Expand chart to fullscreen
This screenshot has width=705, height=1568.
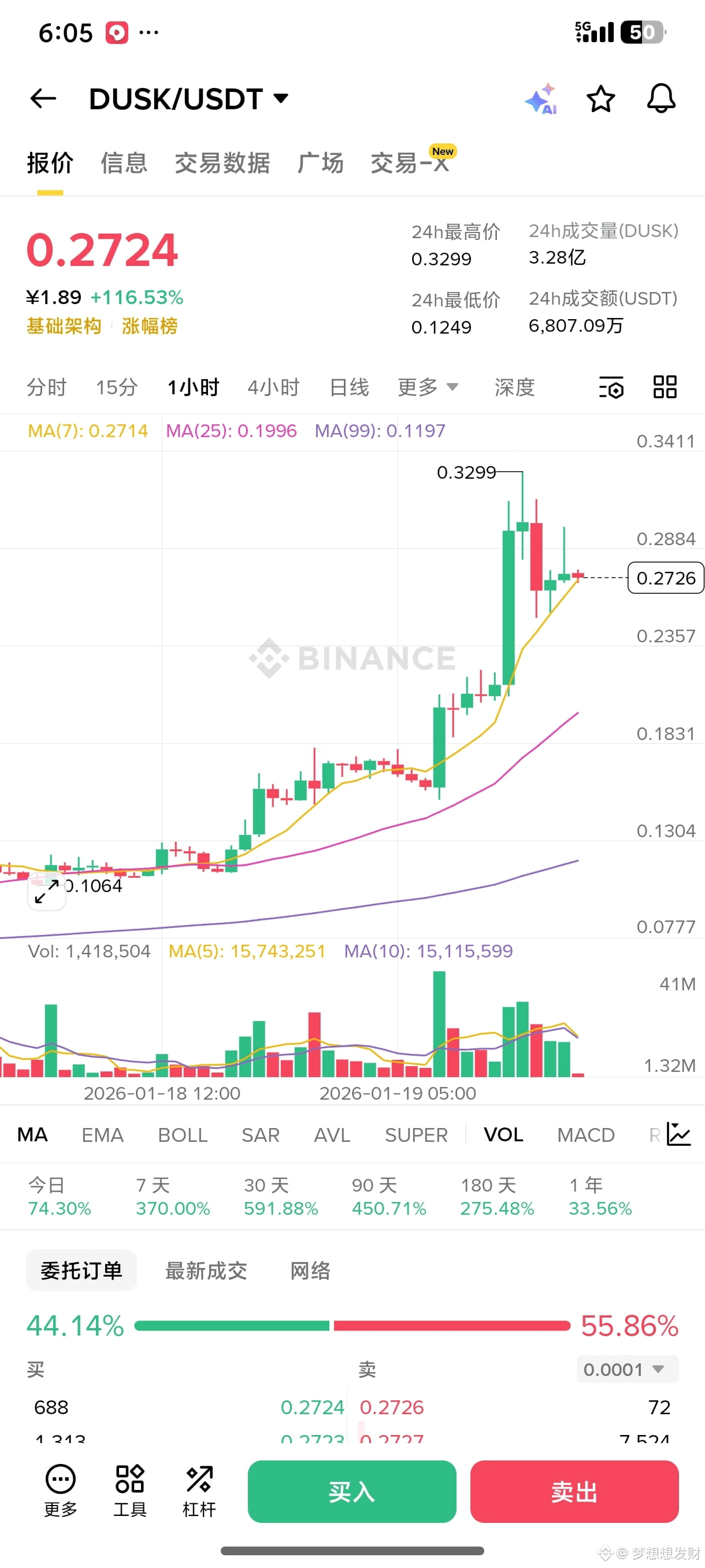pyautogui.click(x=46, y=894)
